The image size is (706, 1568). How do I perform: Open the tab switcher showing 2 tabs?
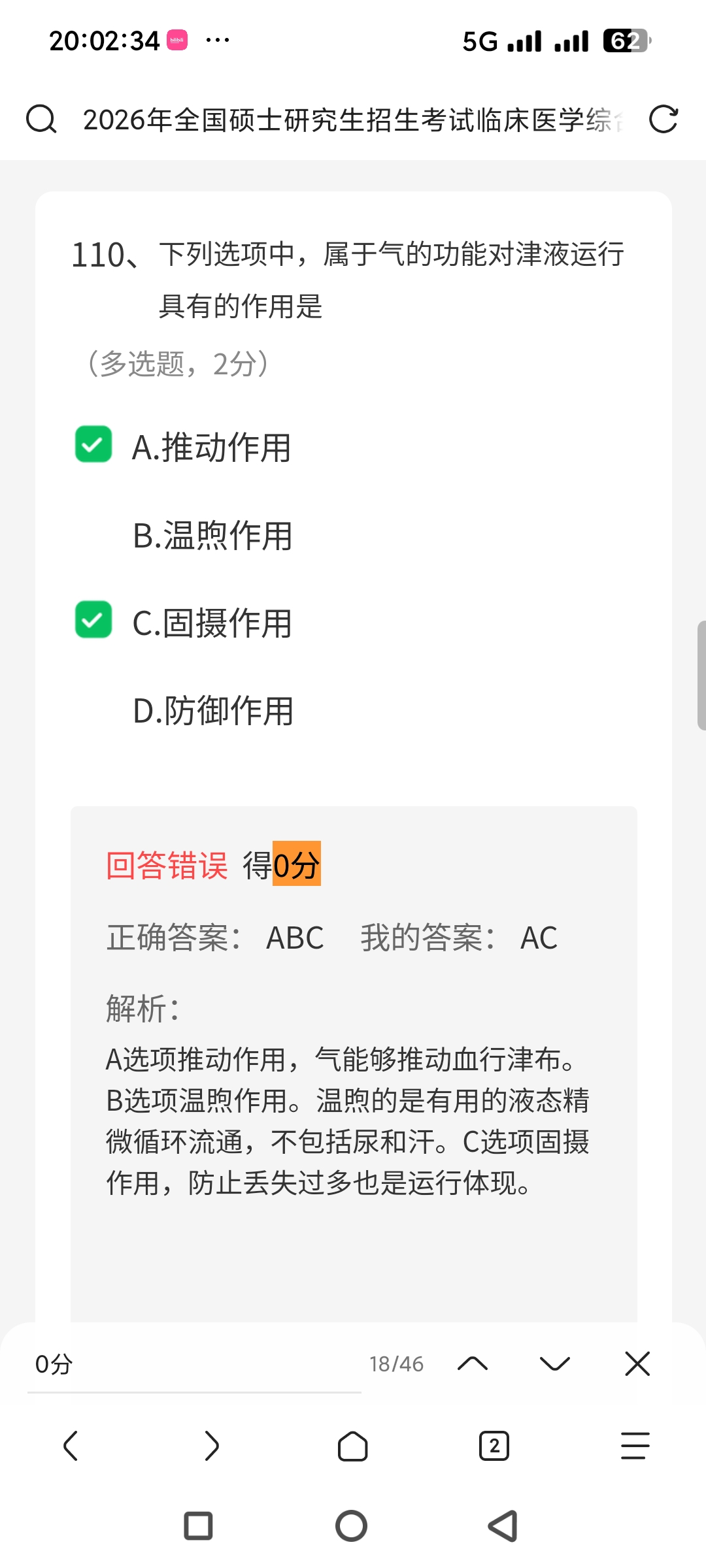click(494, 1446)
